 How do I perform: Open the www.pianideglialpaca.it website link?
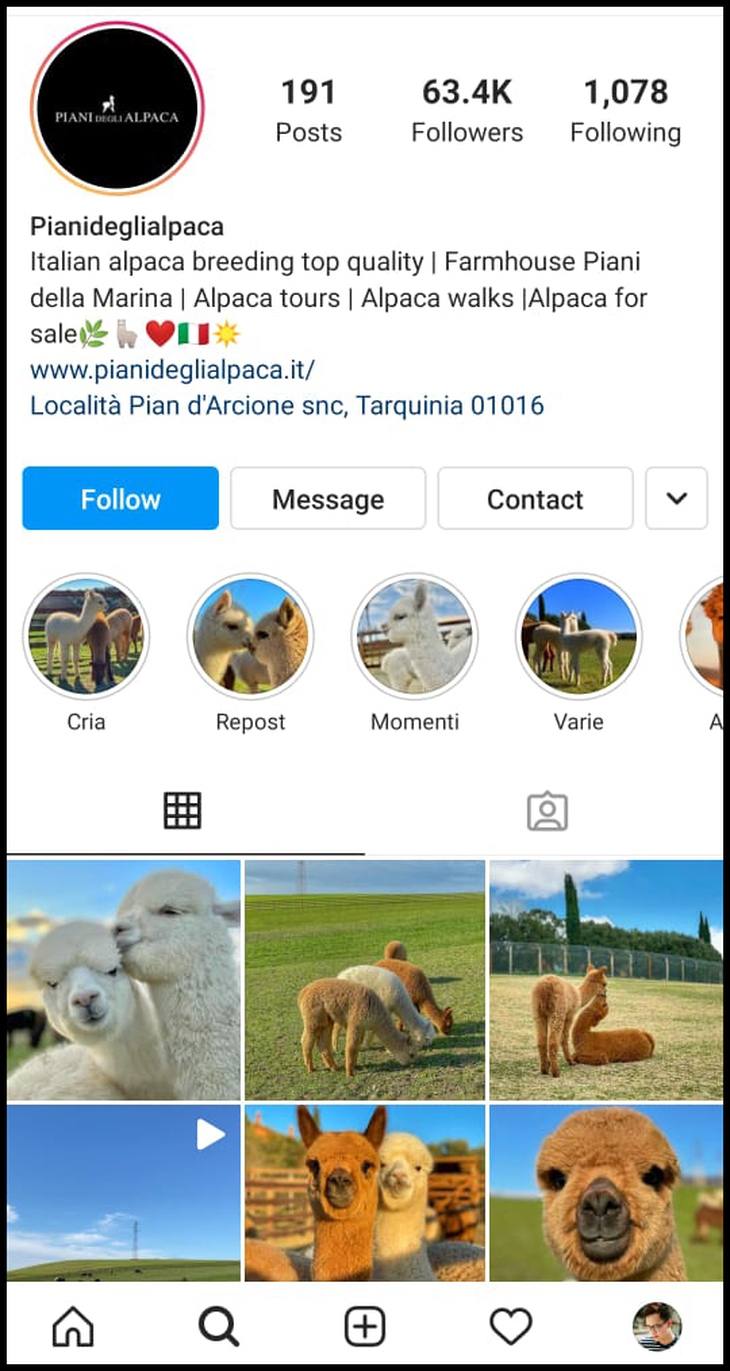172,370
